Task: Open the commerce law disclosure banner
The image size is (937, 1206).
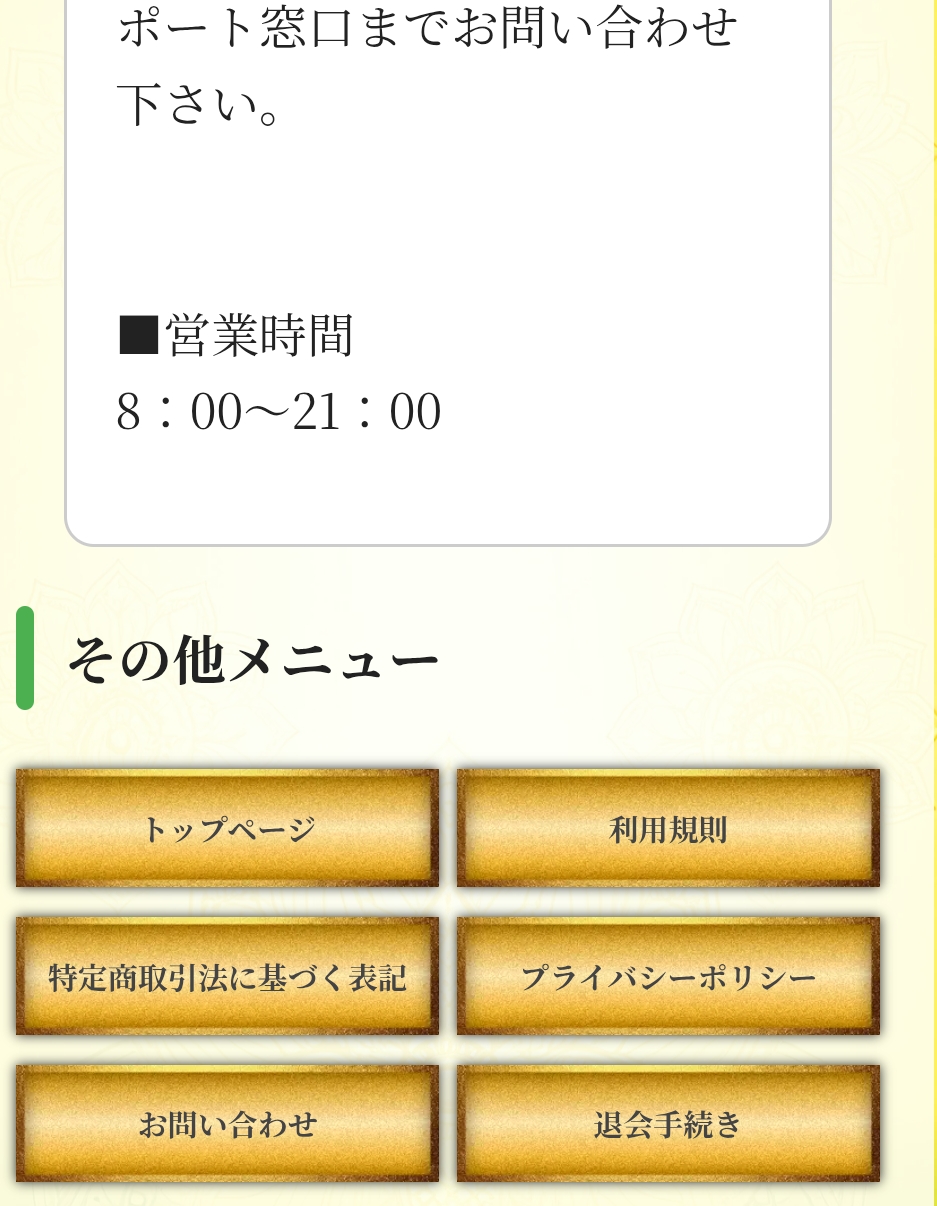Action: (227, 976)
